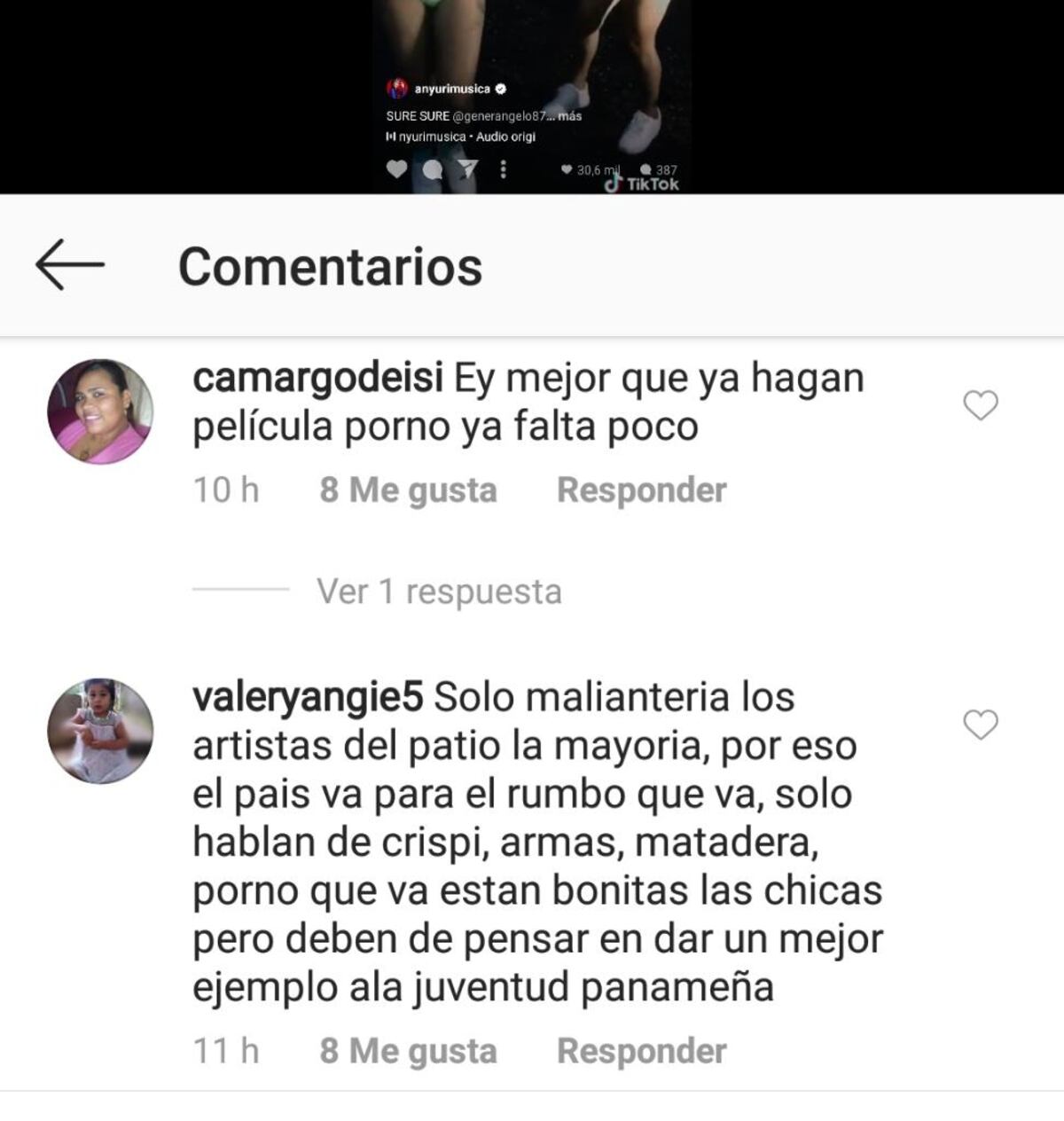Open valeryangie5's profile picture
The height and width of the screenshot is (1121, 1064).
[x=100, y=731]
